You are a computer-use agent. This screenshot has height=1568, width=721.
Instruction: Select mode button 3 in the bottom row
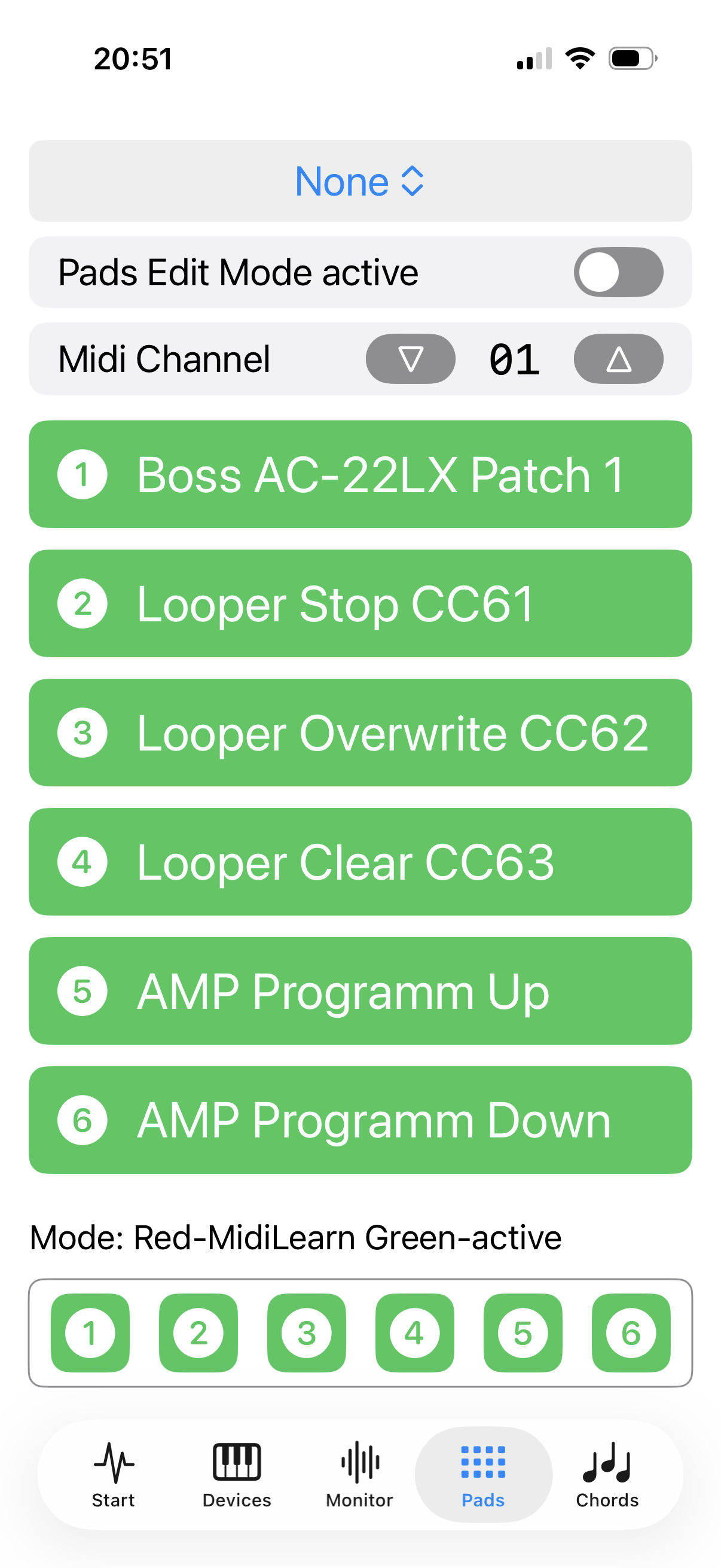307,1332
